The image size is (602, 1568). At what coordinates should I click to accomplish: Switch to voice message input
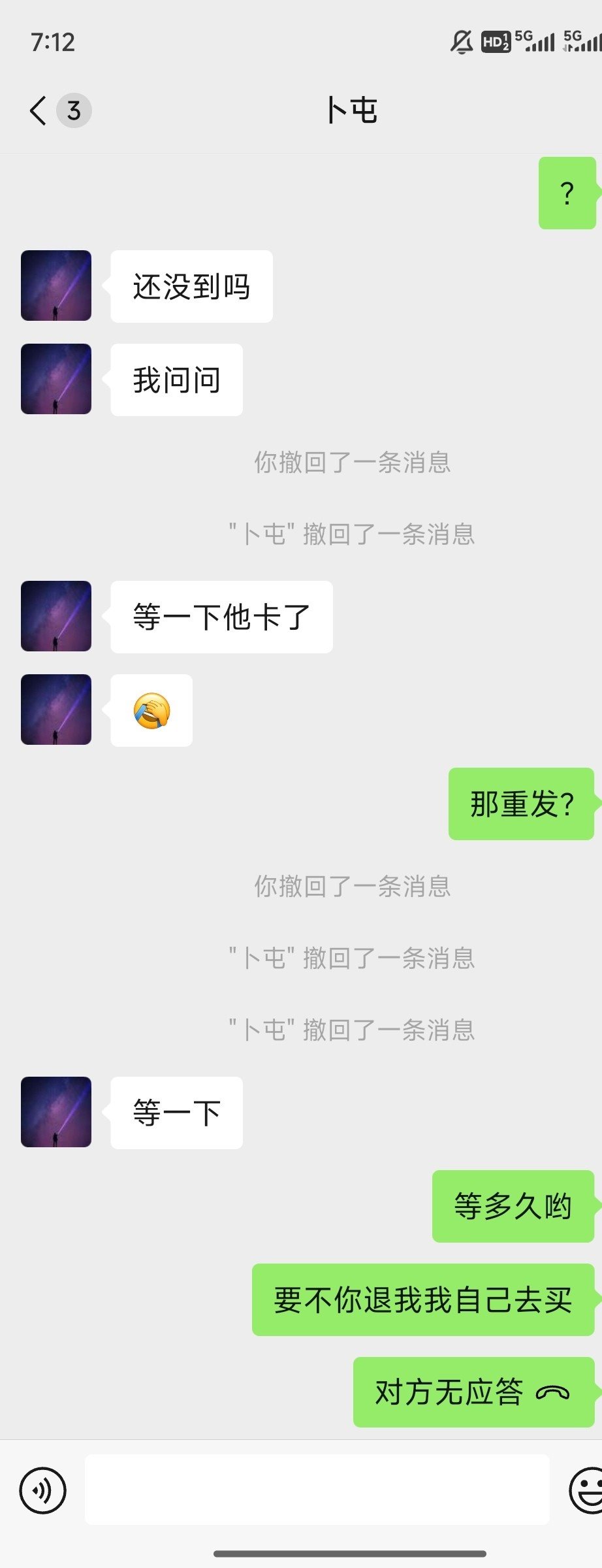(x=43, y=1490)
